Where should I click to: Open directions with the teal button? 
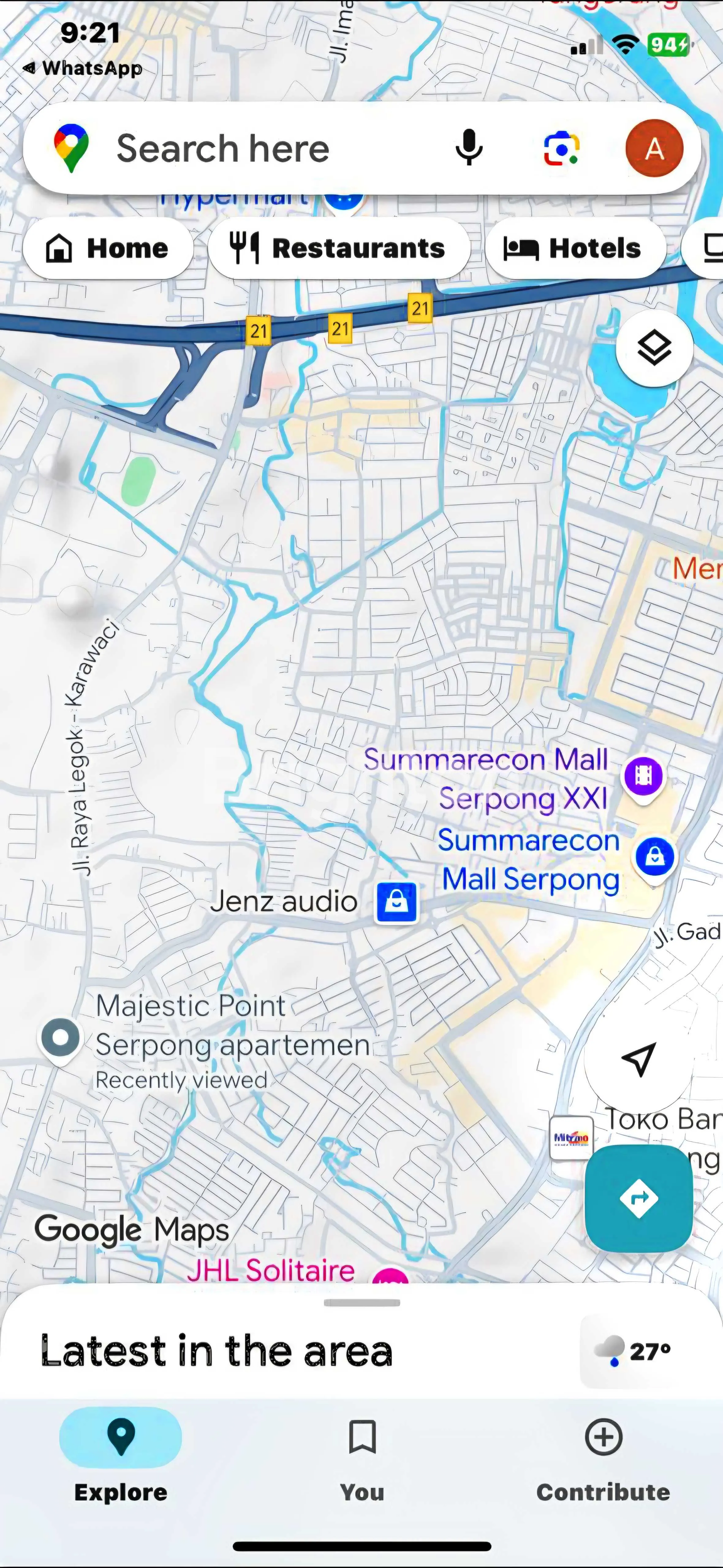point(638,1198)
